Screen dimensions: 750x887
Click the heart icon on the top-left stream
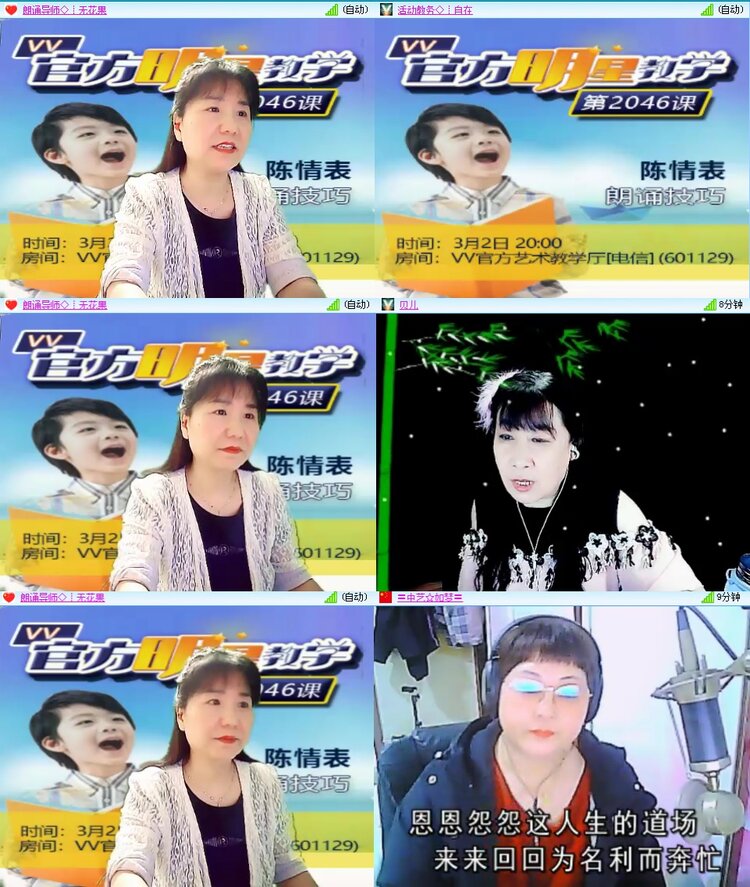8,8
